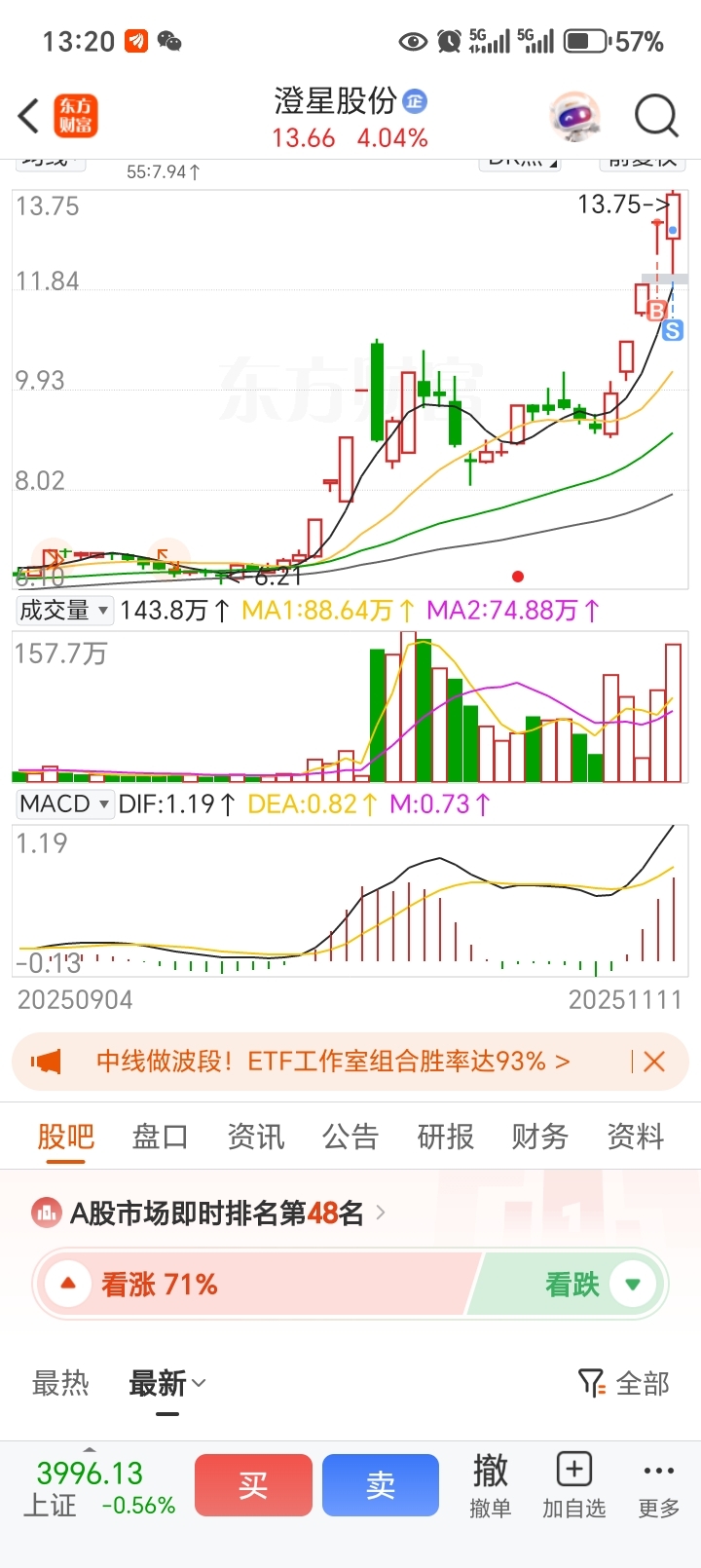Switch to the 股吧 tab
The height and width of the screenshot is (1568, 701).
[65, 1137]
